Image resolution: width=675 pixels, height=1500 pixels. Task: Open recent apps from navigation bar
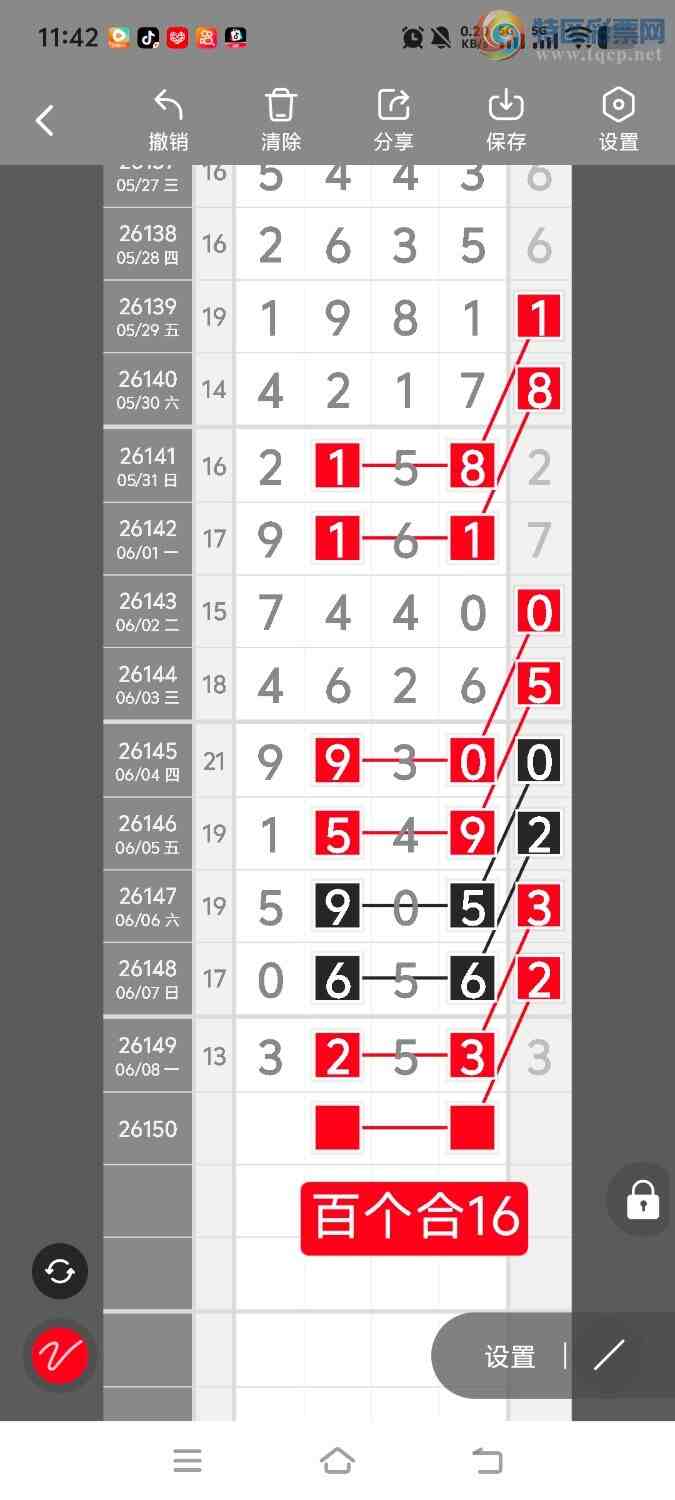tap(188, 1461)
